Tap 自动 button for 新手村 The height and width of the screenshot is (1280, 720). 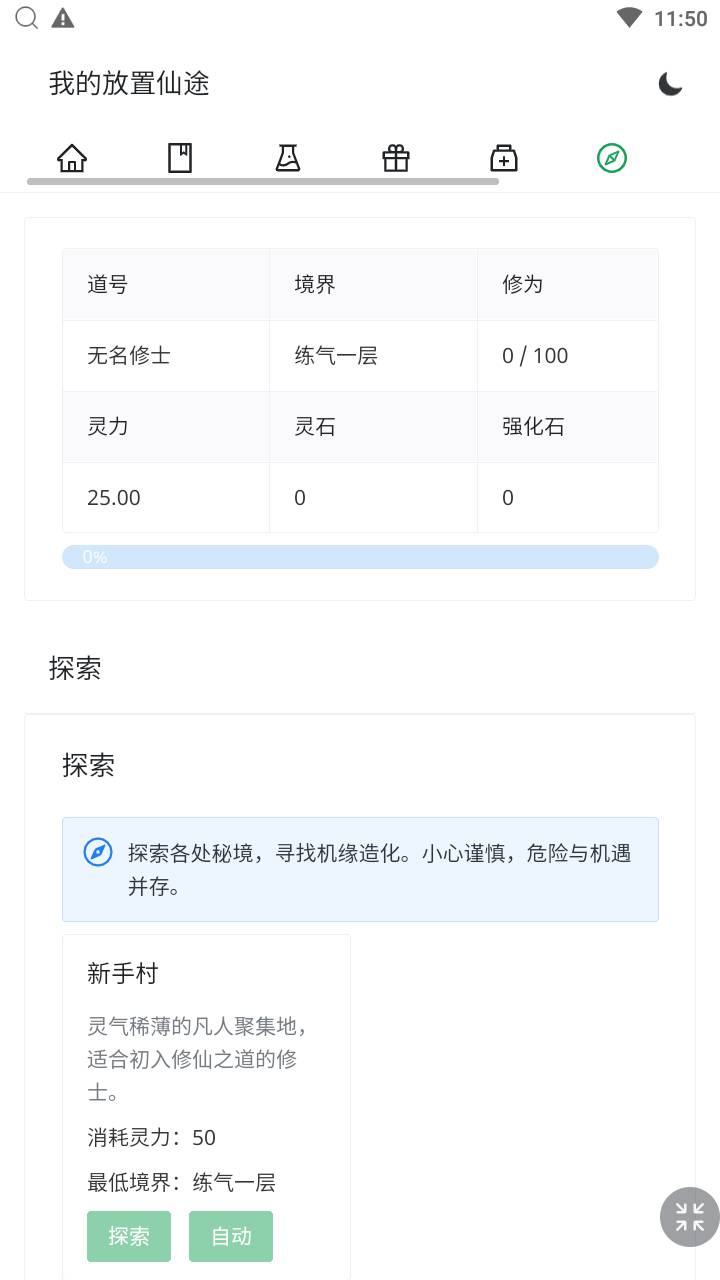pyautogui.click(x=231, y=1236)
